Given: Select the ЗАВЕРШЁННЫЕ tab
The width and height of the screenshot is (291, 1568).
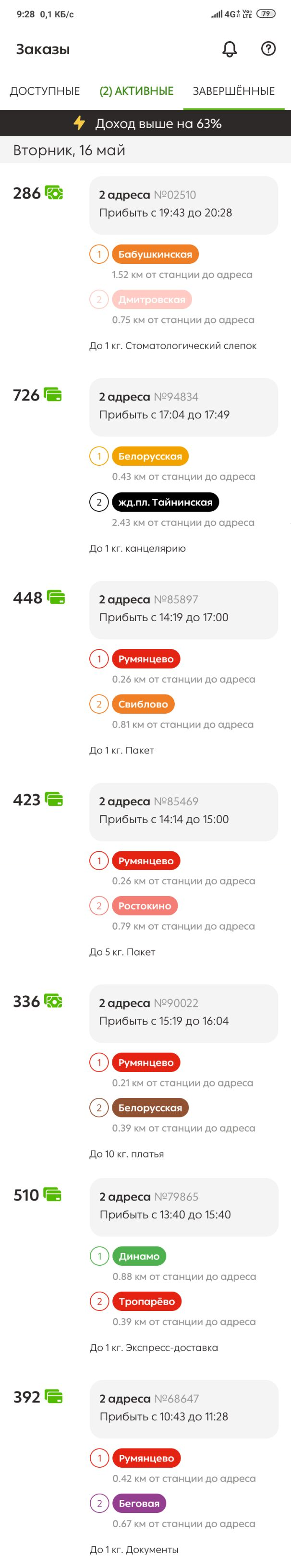Looking at the screenshot, I should pos(234,91).
